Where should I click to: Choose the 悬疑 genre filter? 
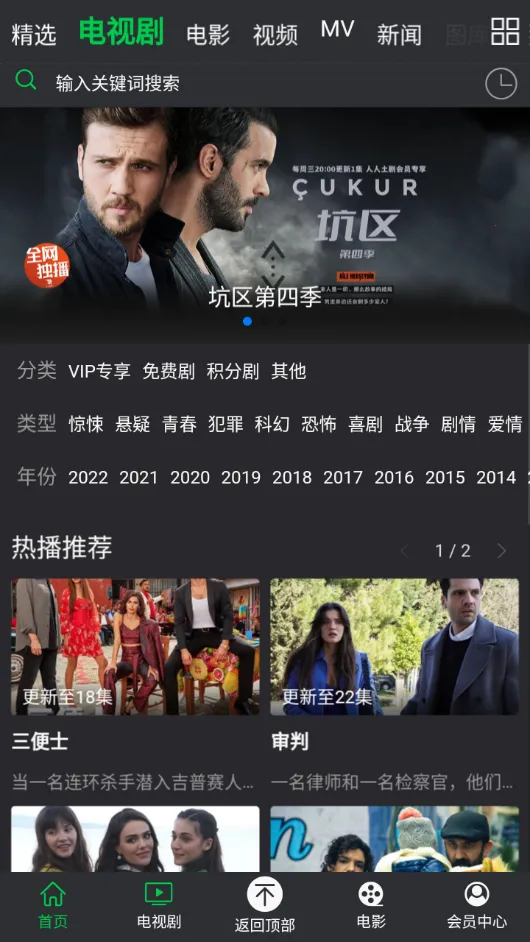(133, 424)
